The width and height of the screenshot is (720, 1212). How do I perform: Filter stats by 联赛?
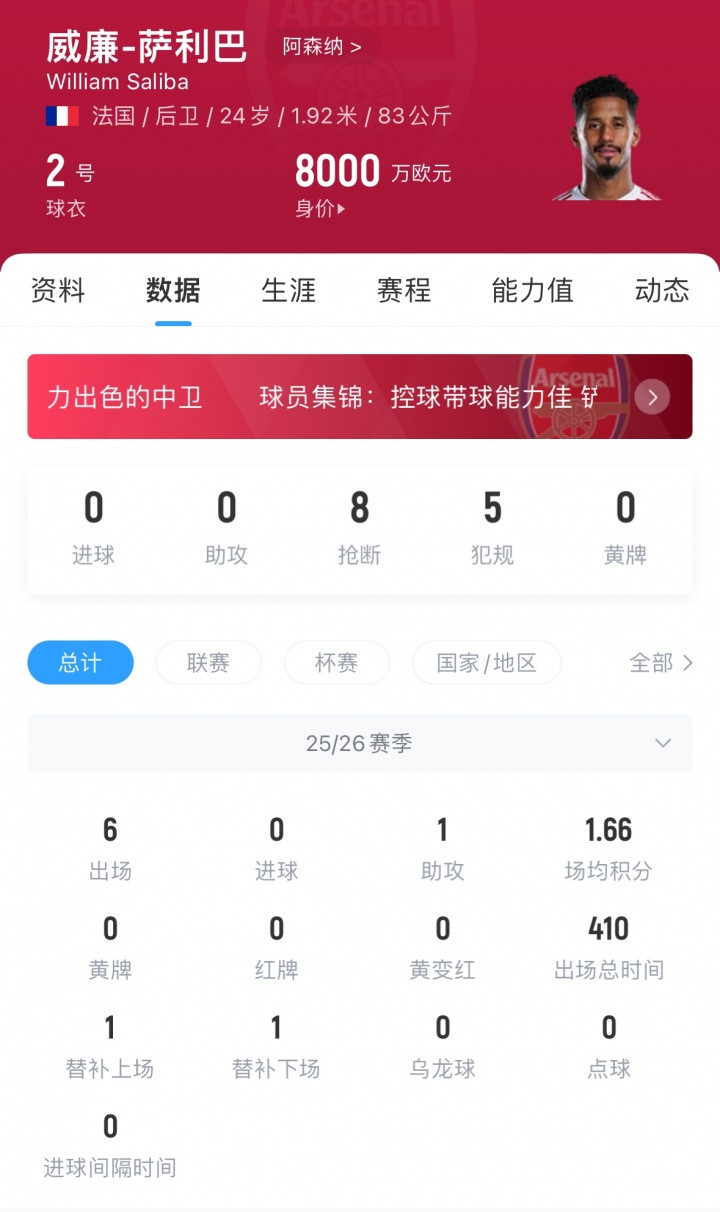208,662
